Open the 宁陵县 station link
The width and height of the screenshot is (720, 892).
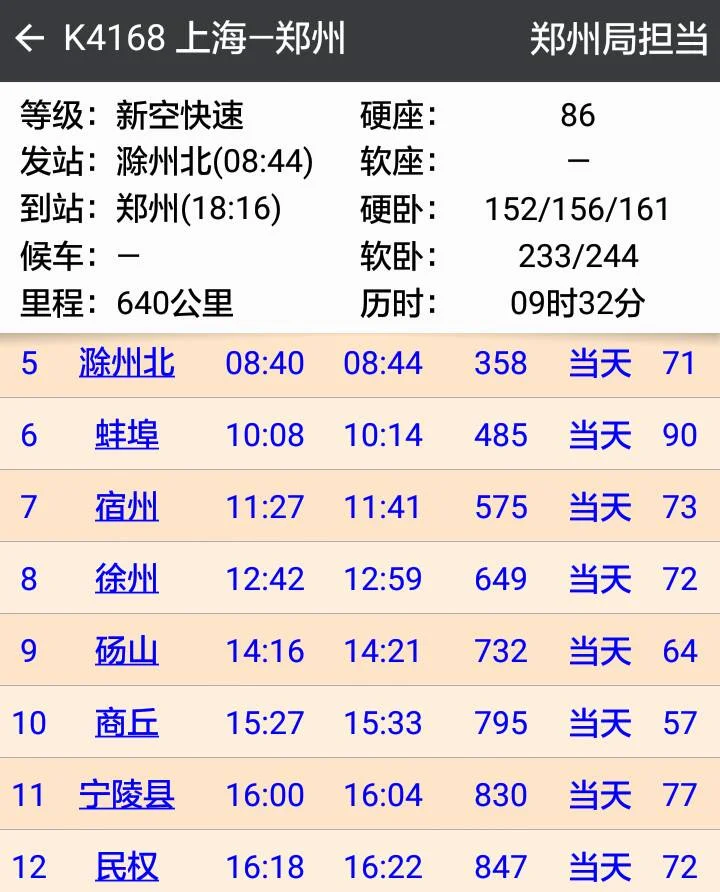tap(125, 795)
